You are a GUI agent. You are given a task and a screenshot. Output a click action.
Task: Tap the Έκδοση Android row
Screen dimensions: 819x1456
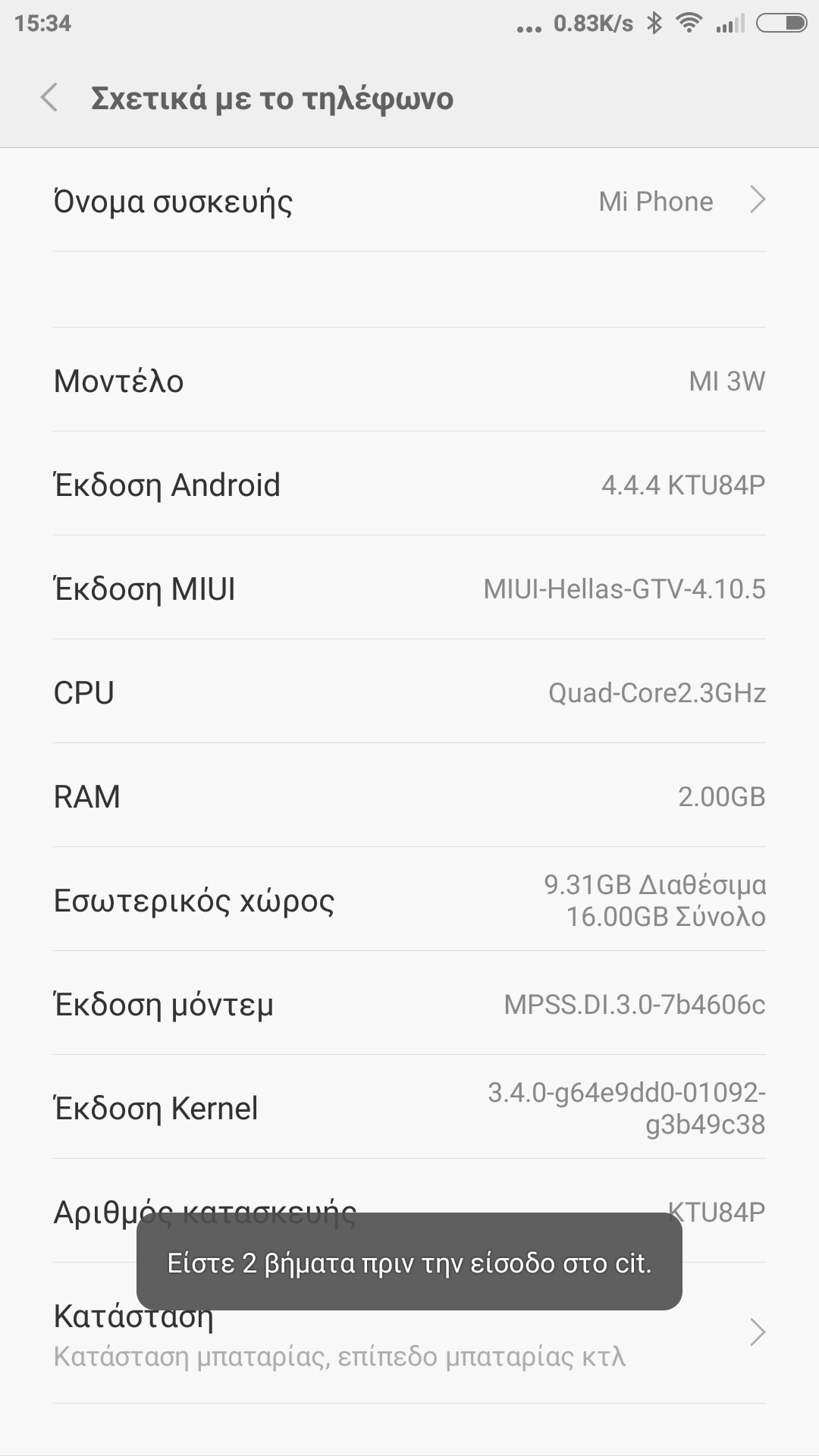click(409, 485)
